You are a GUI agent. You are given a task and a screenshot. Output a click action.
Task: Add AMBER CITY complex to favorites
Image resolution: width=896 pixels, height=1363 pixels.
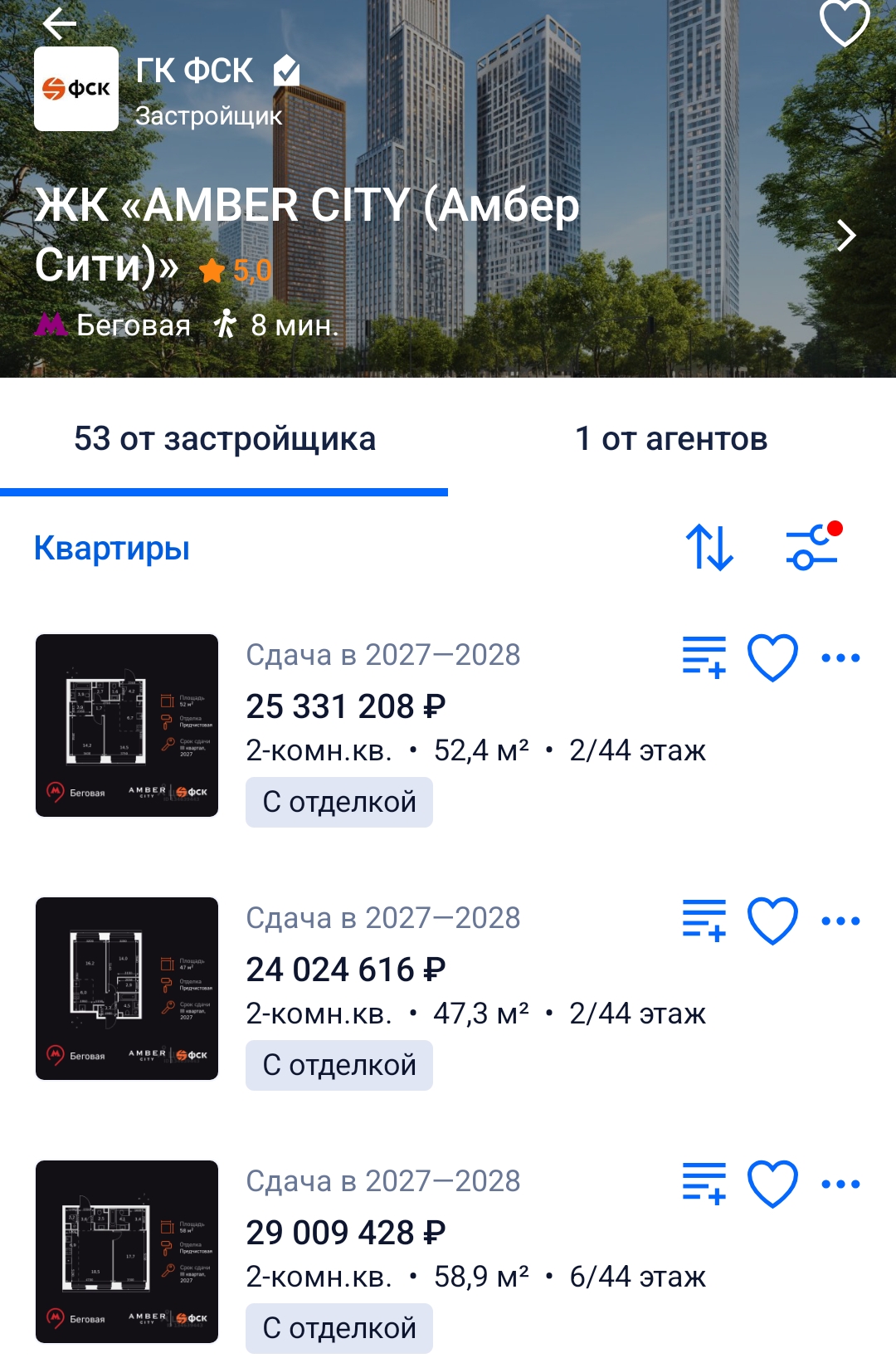click(x=844, y=23)
